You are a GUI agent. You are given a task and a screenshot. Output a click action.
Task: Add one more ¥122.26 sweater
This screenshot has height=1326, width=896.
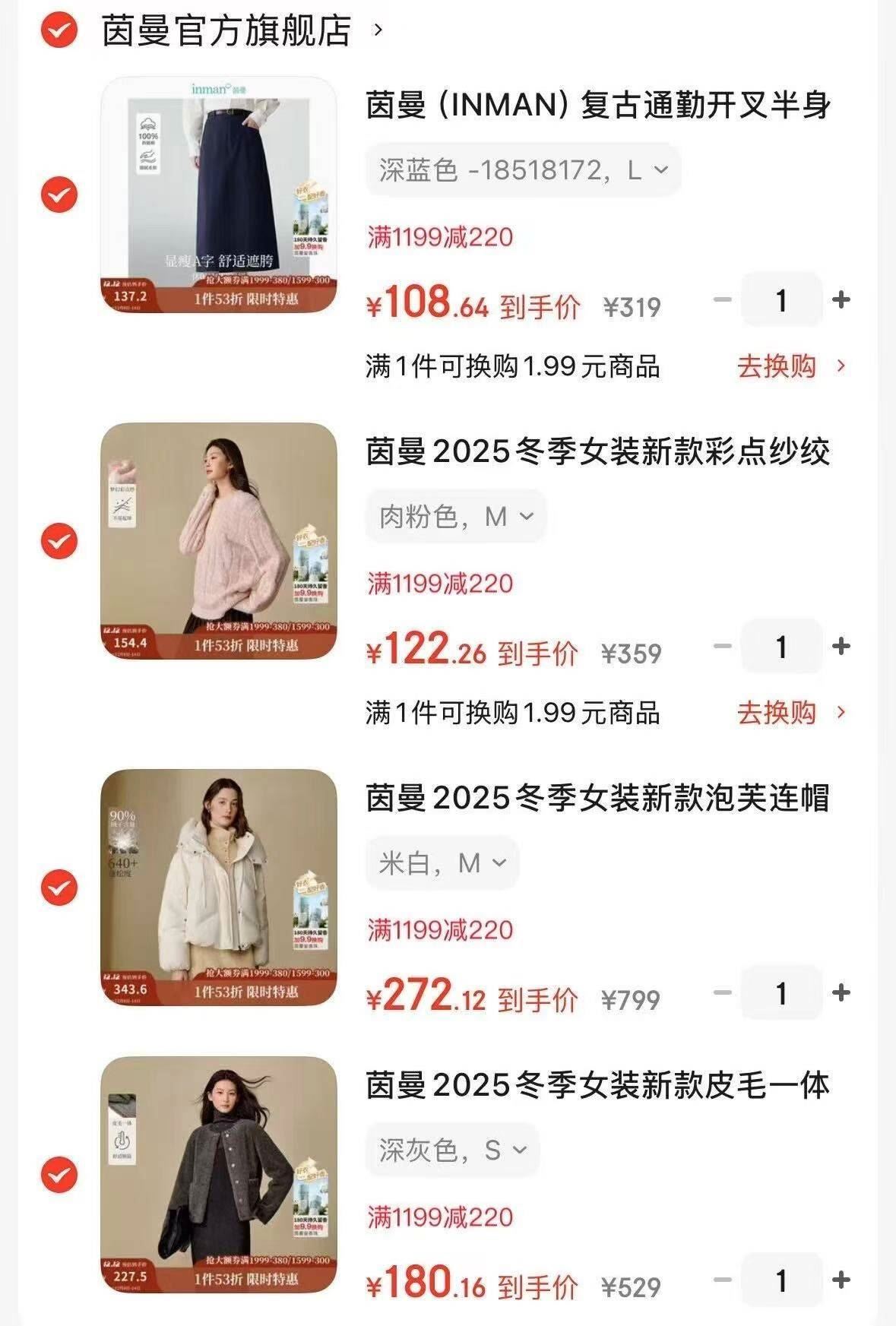(x=841, y=647)
